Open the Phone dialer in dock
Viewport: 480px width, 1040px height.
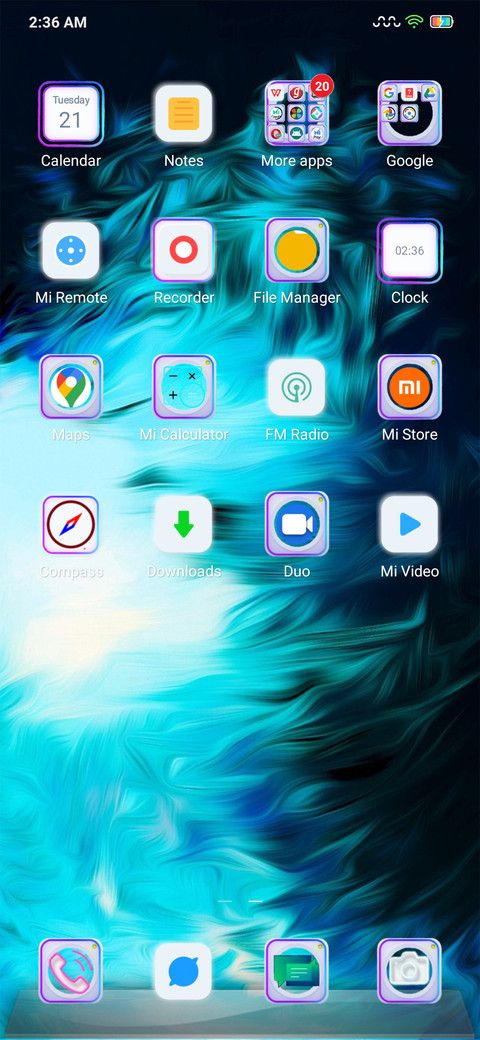pyautogui.click(x=71, y=971)
